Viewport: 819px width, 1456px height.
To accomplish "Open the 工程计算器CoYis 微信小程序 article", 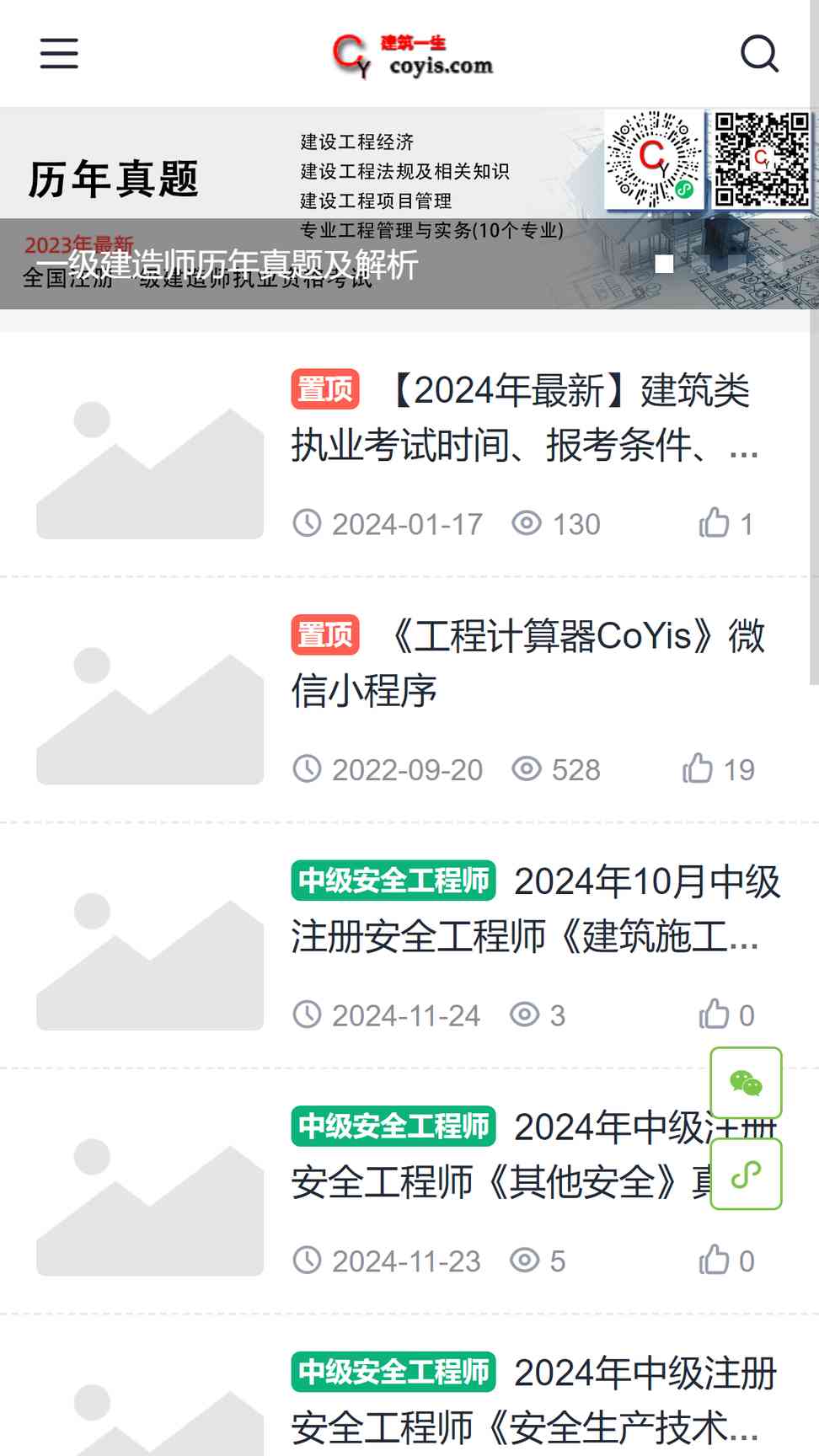I will point(527,663).
